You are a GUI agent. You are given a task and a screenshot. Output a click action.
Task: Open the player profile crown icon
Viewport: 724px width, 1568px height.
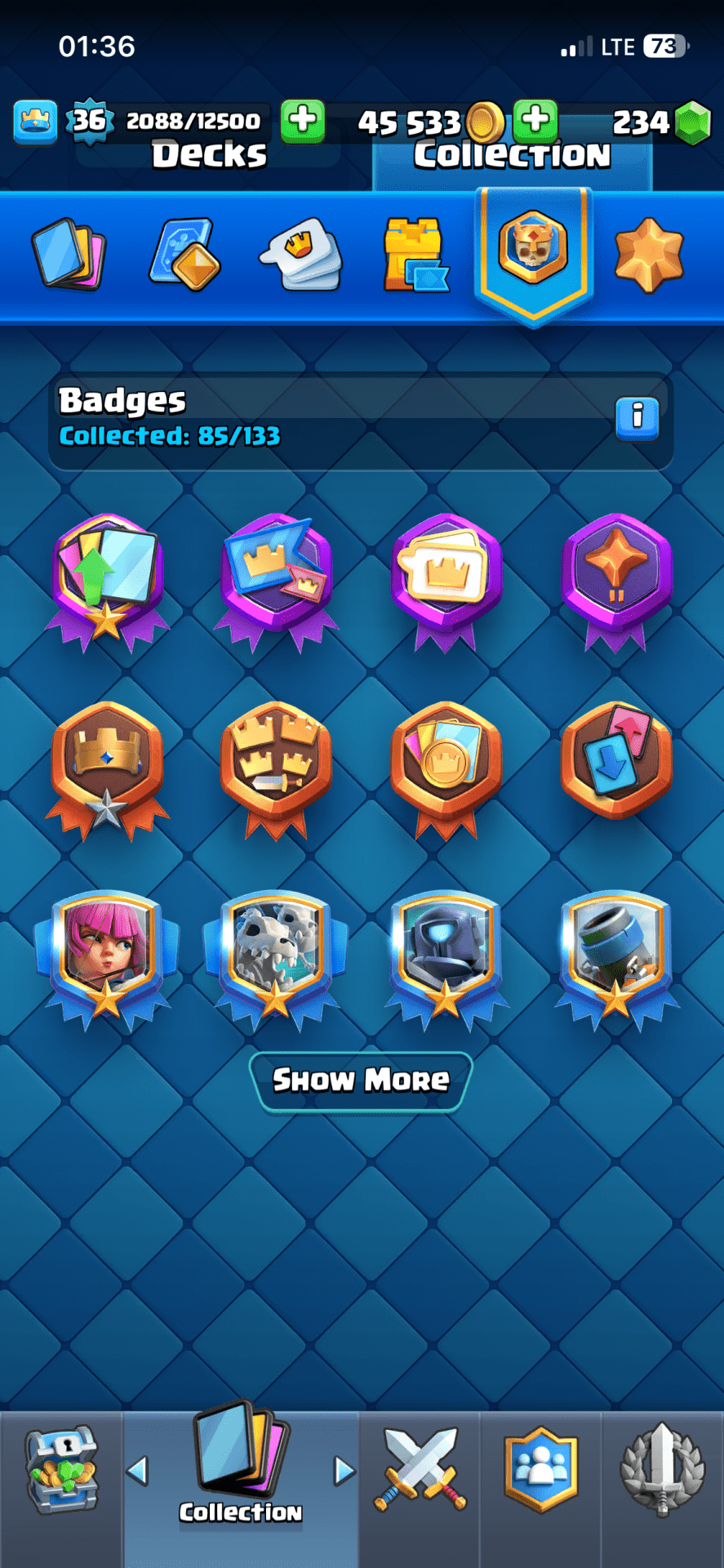35,122
